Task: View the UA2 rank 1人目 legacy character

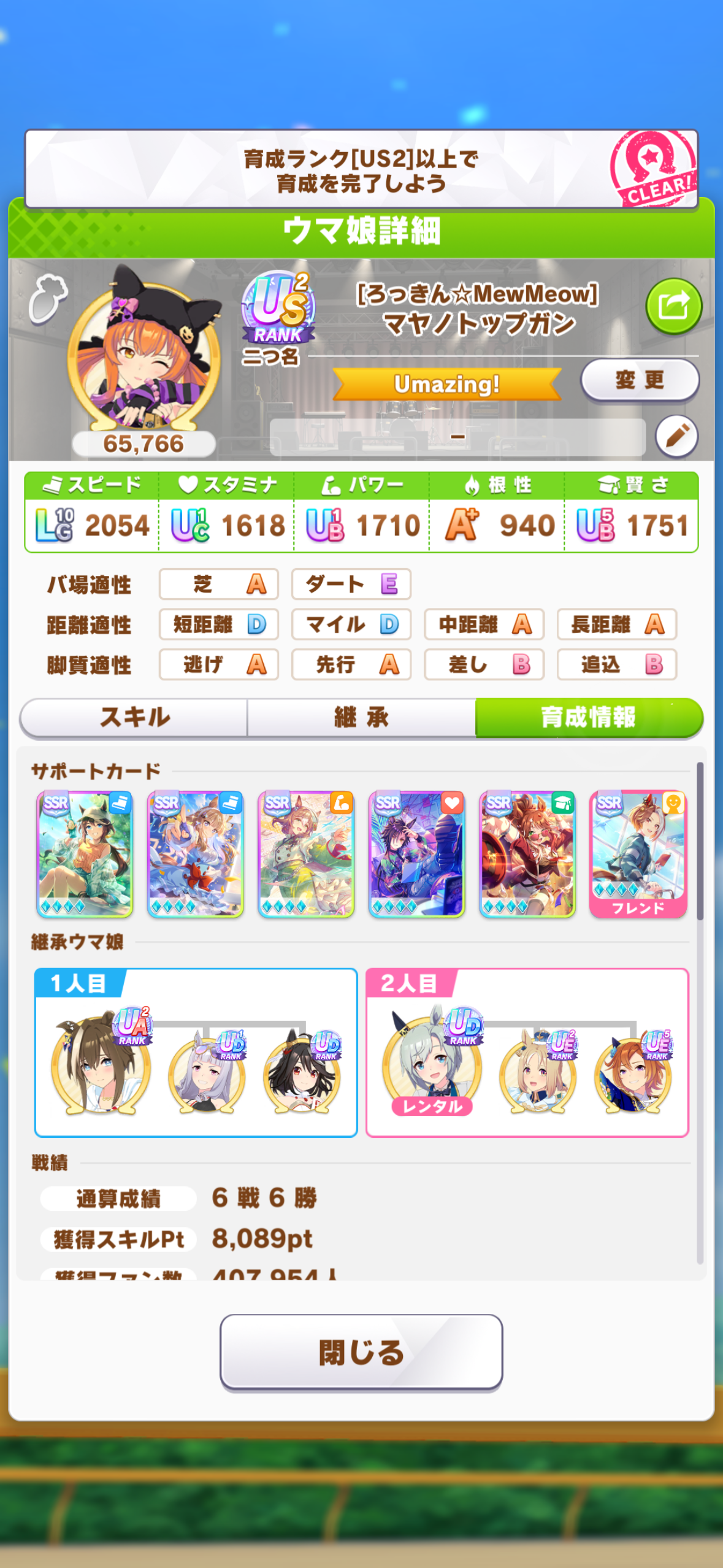Action: (x=101, y=1063)
